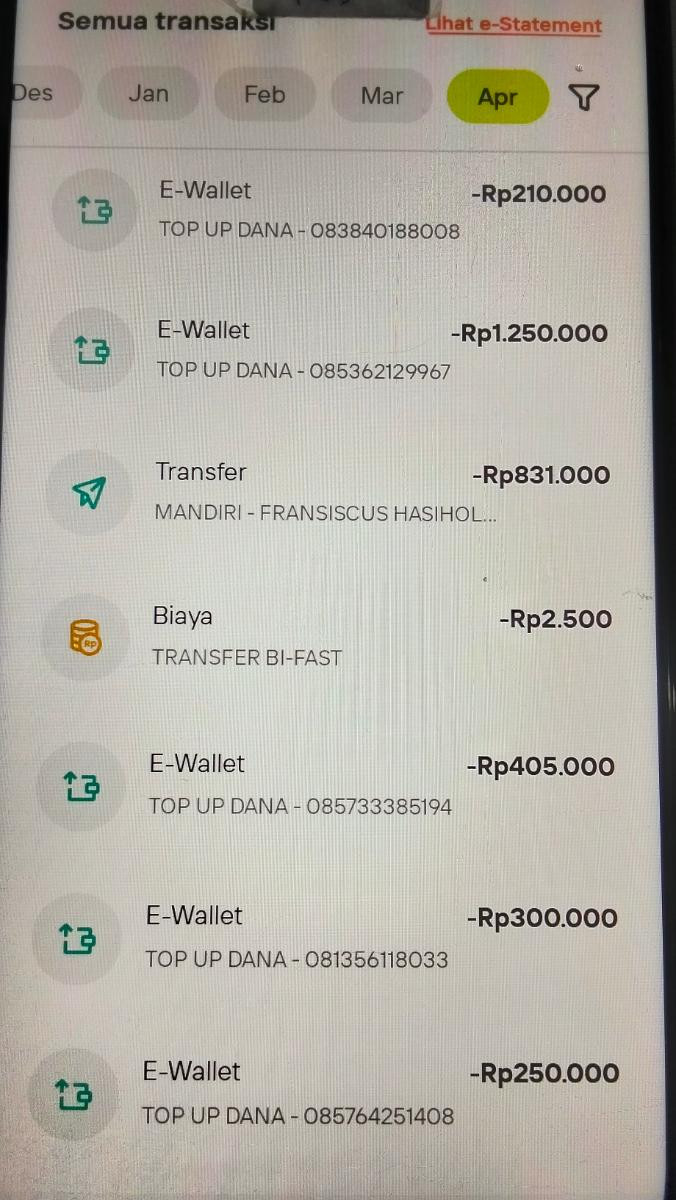Screen dimensions: 676x1200
Task: Open the Lihat e-Statement link
Action: pyautogui.click(x=514, y=25)
